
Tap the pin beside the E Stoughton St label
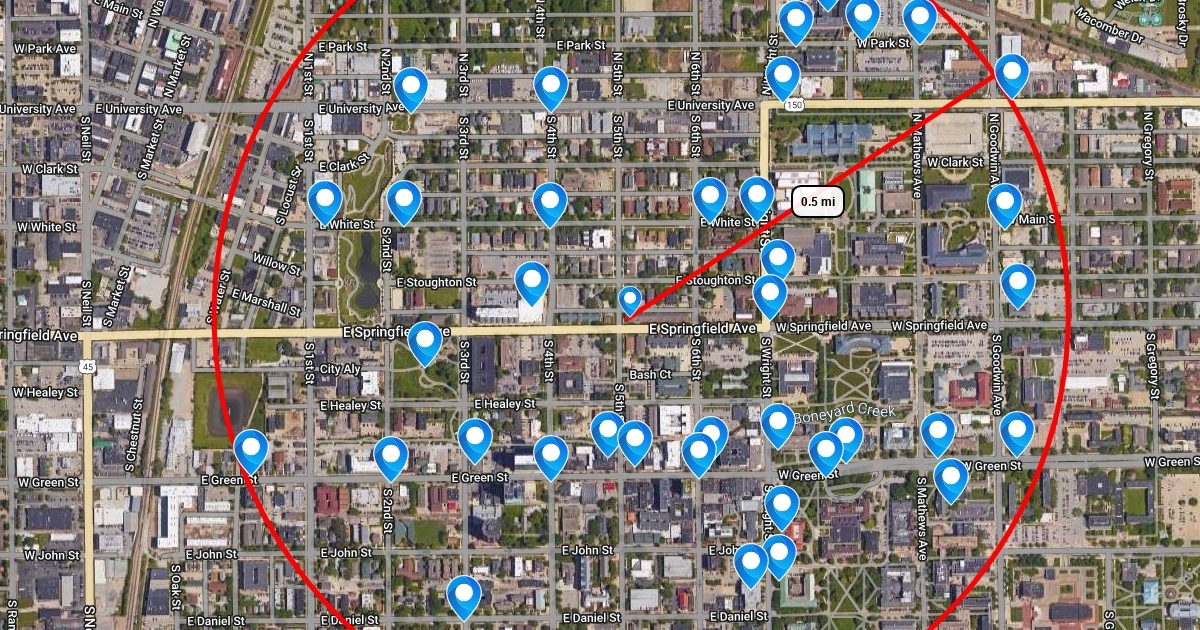tap(532, 282)
